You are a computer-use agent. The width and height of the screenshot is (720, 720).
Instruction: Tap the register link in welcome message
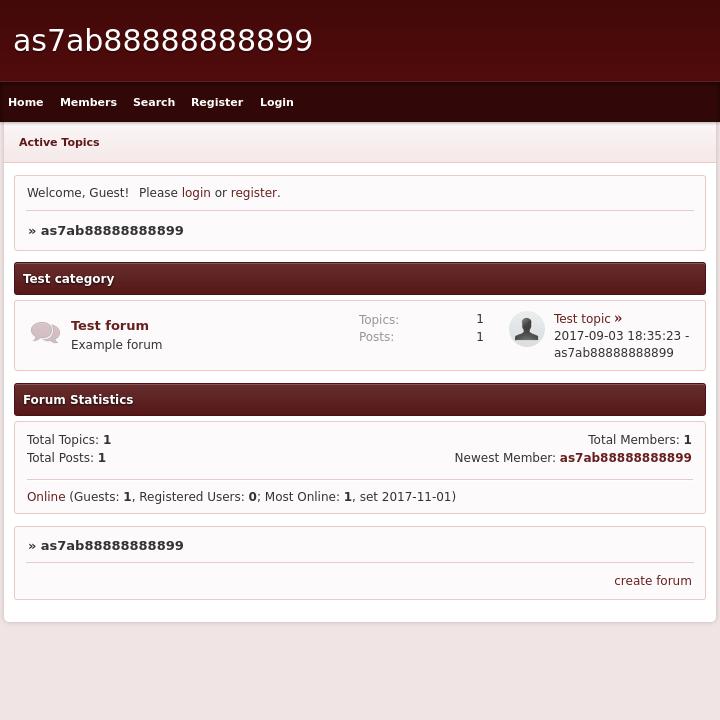click(x=254, y=193)
